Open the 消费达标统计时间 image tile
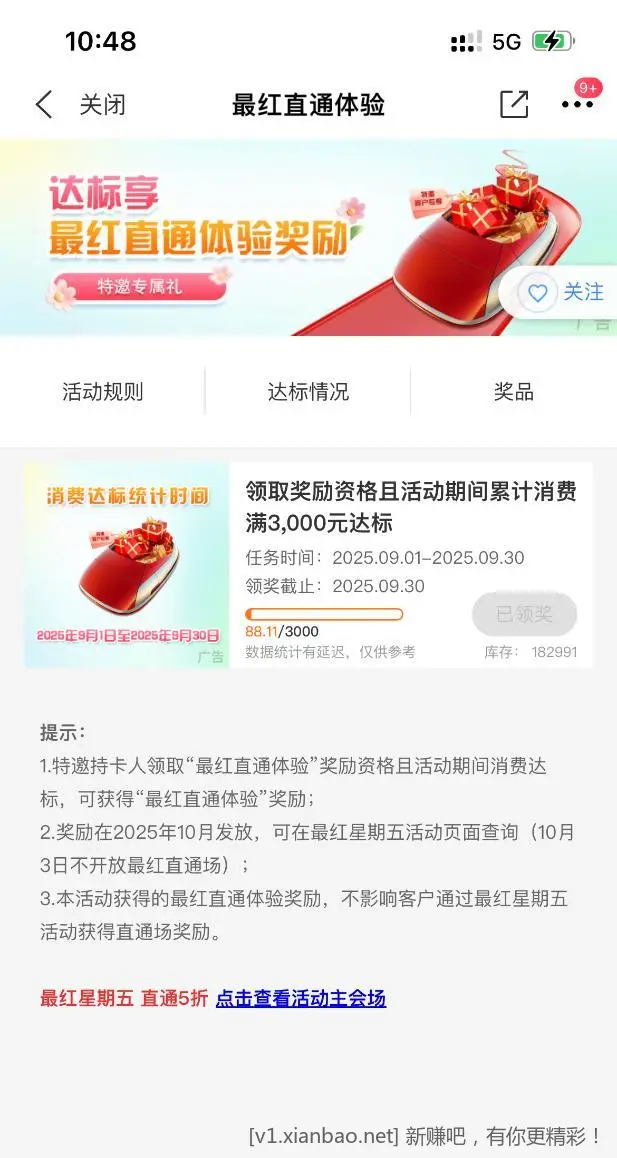This screenshot has height=1158, width=617. click(x=127, y=565)
